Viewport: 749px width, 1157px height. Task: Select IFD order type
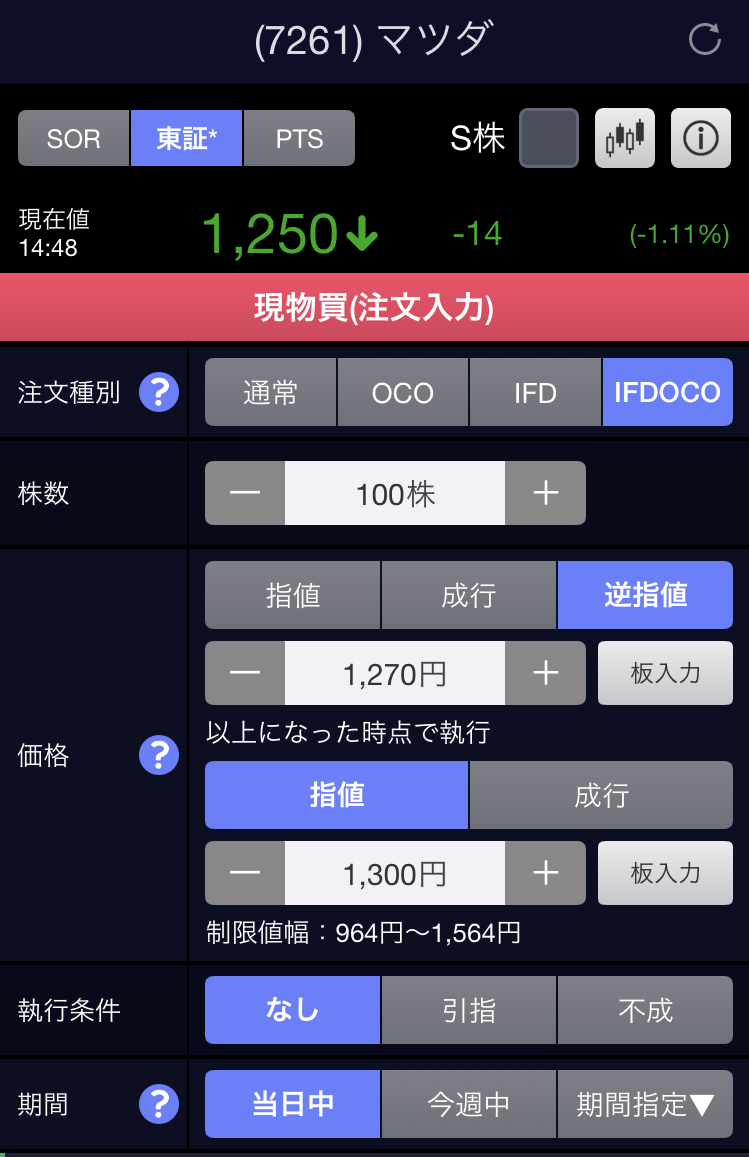[535, 392]
